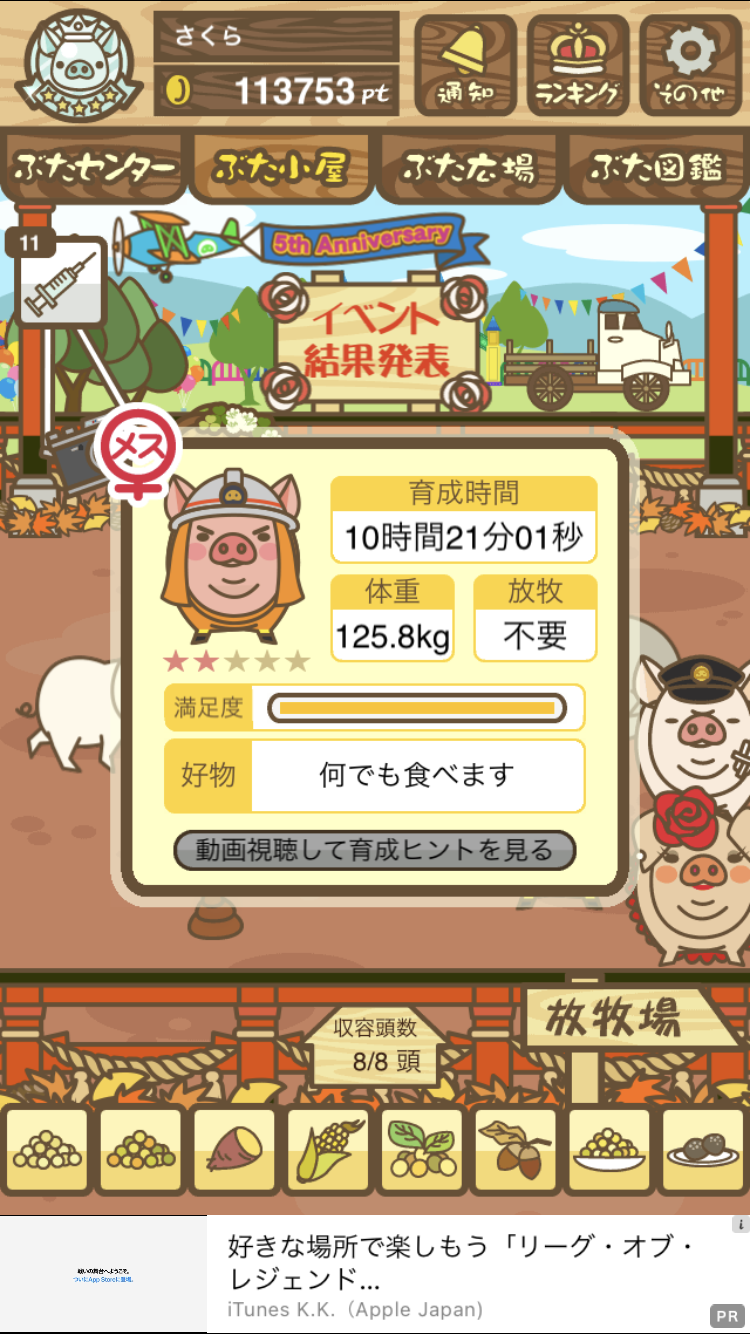Tap the pig crown profile badge

[77, 63]
